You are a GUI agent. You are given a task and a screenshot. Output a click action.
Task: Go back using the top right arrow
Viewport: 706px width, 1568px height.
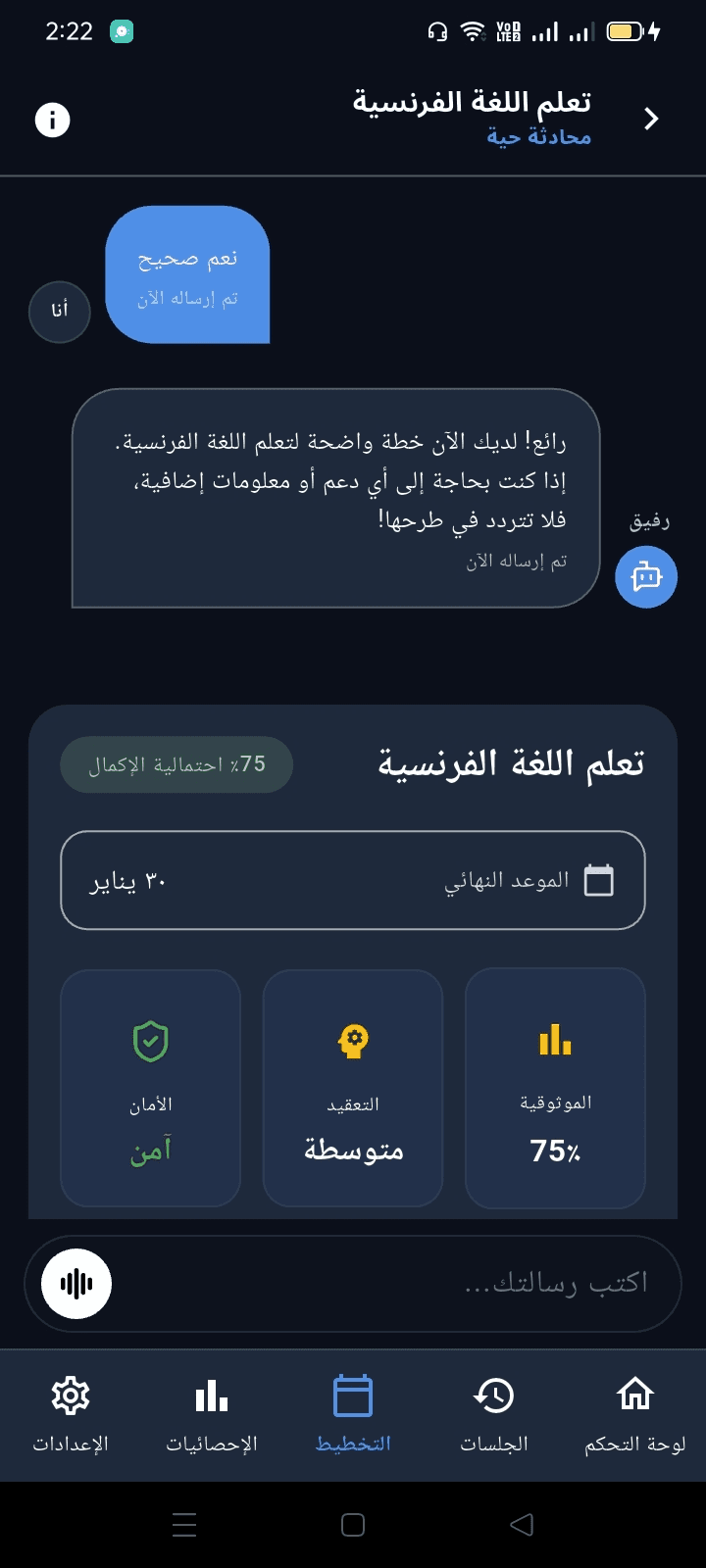[x=650, y=118]
